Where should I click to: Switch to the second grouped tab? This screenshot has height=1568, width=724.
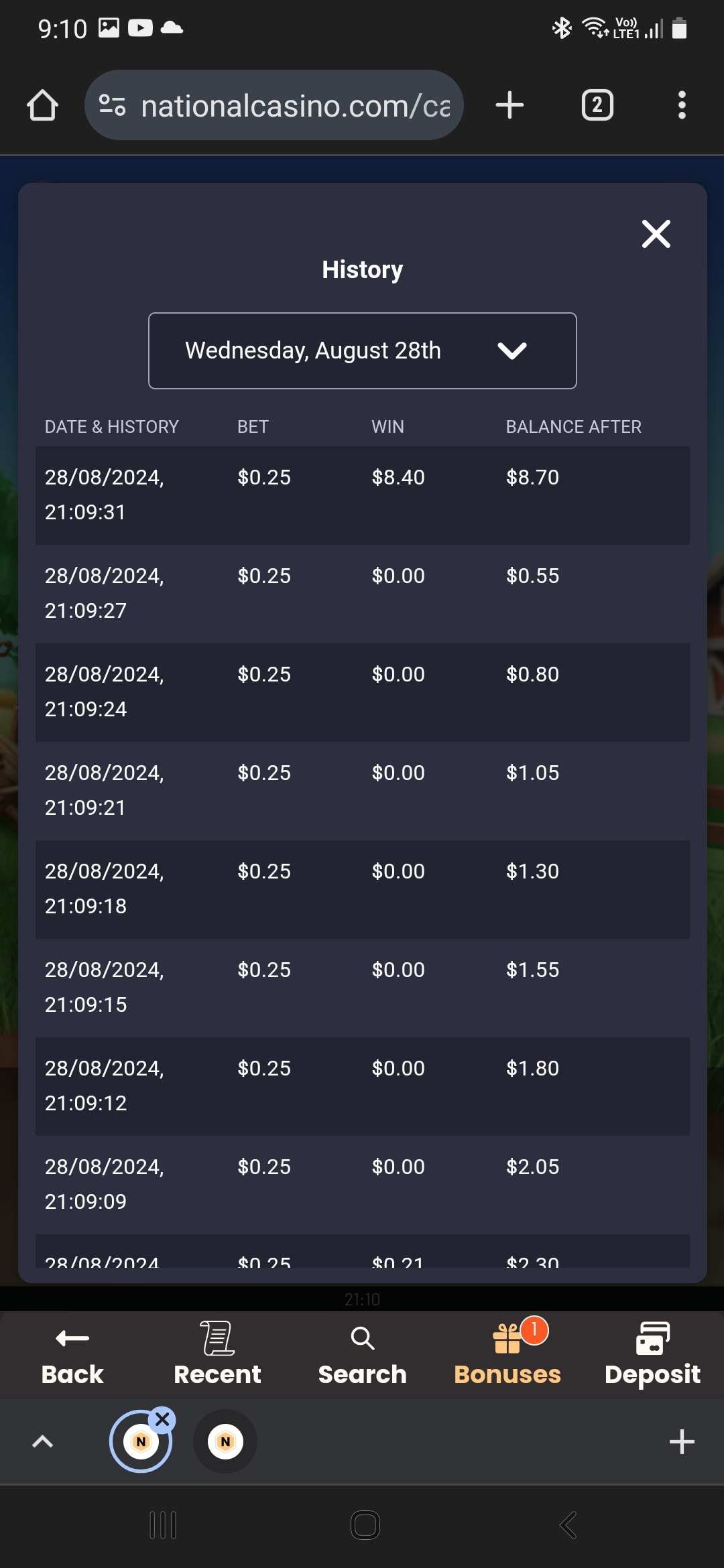coord(225,1441)
